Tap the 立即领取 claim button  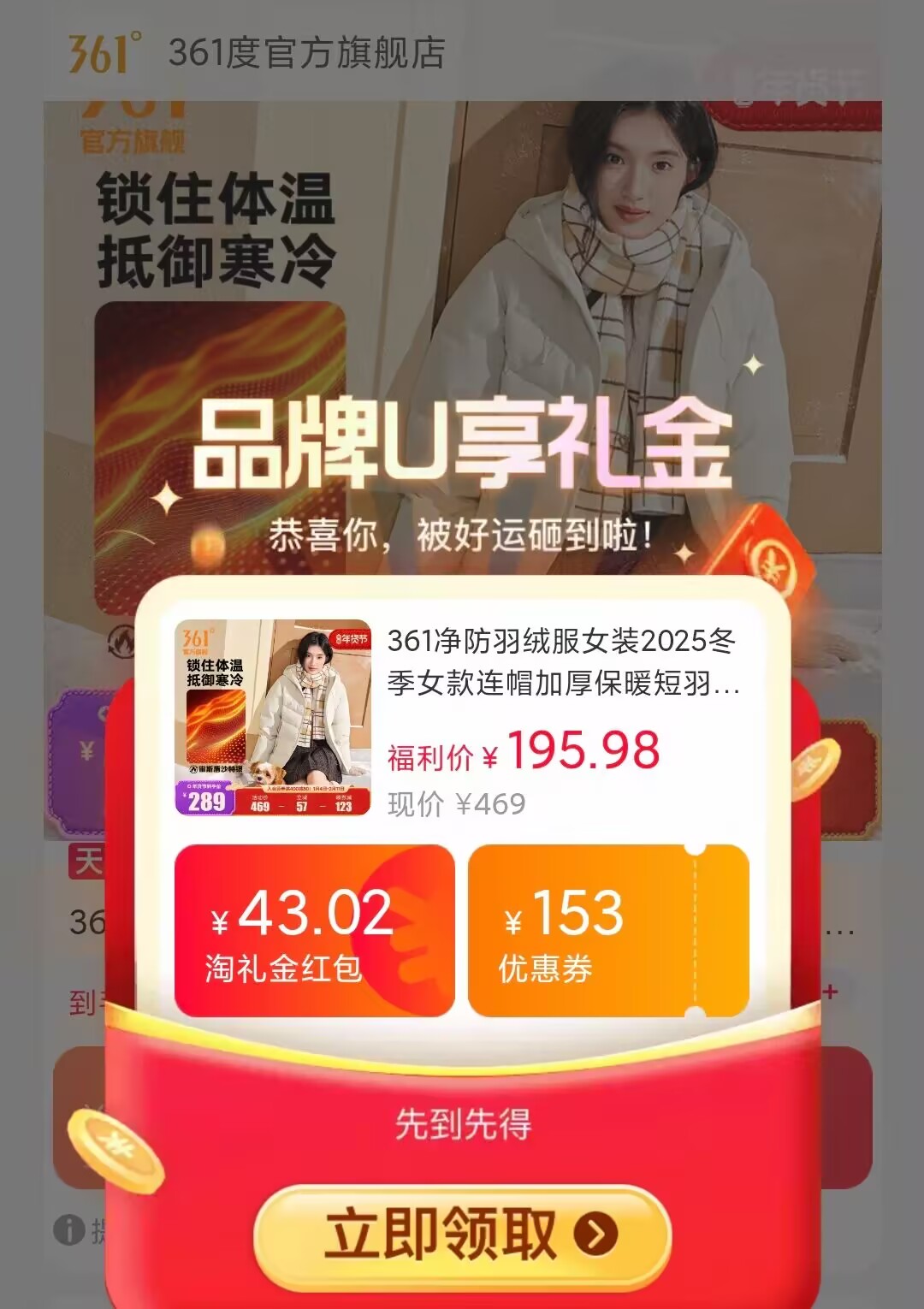coord(462,1235)
